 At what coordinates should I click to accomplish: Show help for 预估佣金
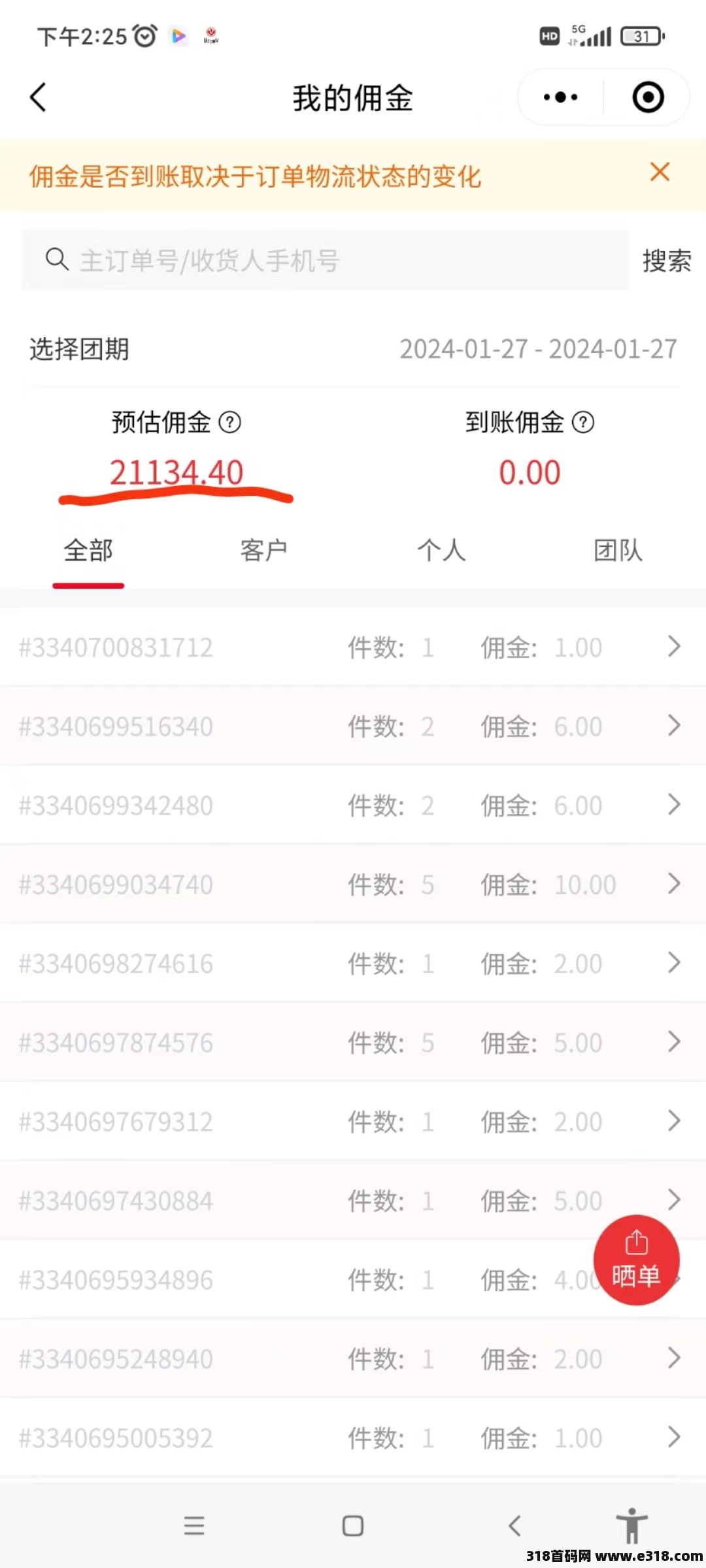point(229,422)
